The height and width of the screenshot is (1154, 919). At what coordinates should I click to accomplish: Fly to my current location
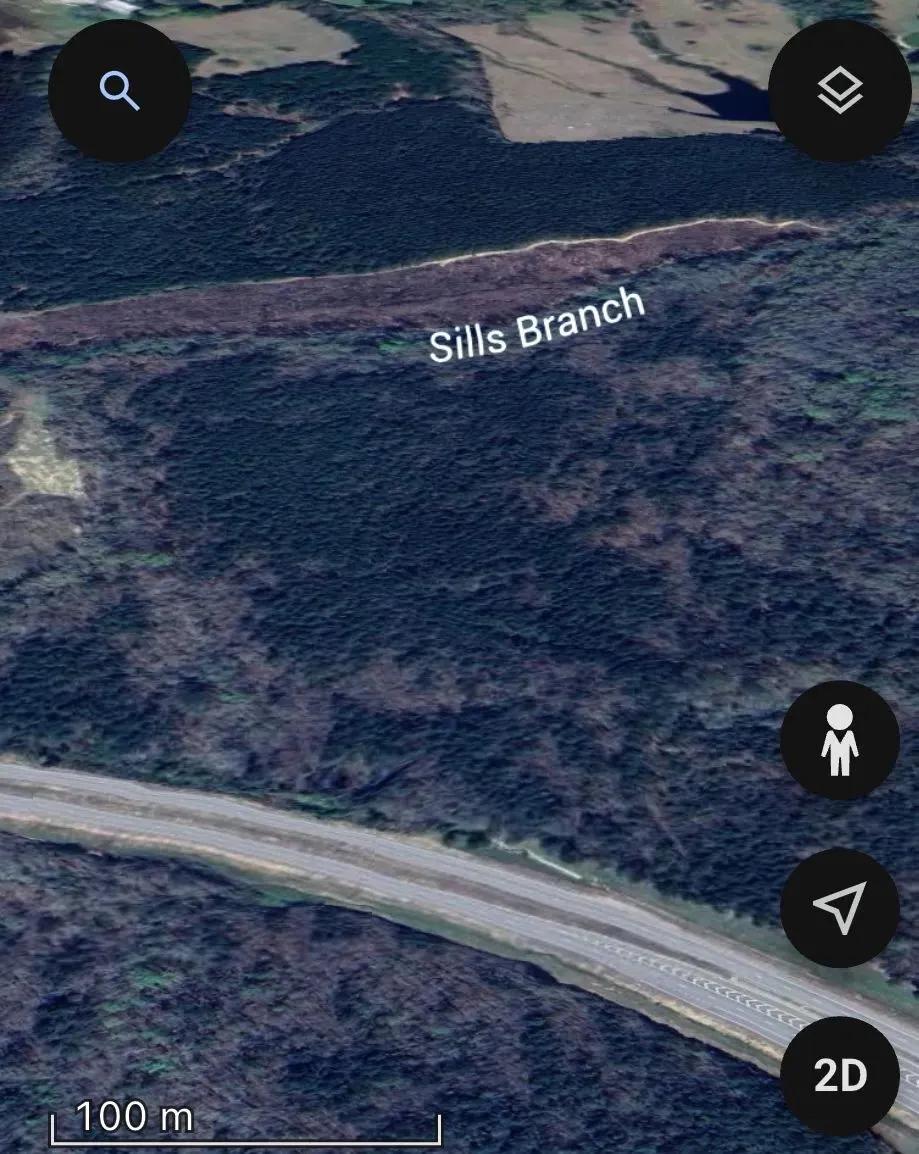click(839, 907)
